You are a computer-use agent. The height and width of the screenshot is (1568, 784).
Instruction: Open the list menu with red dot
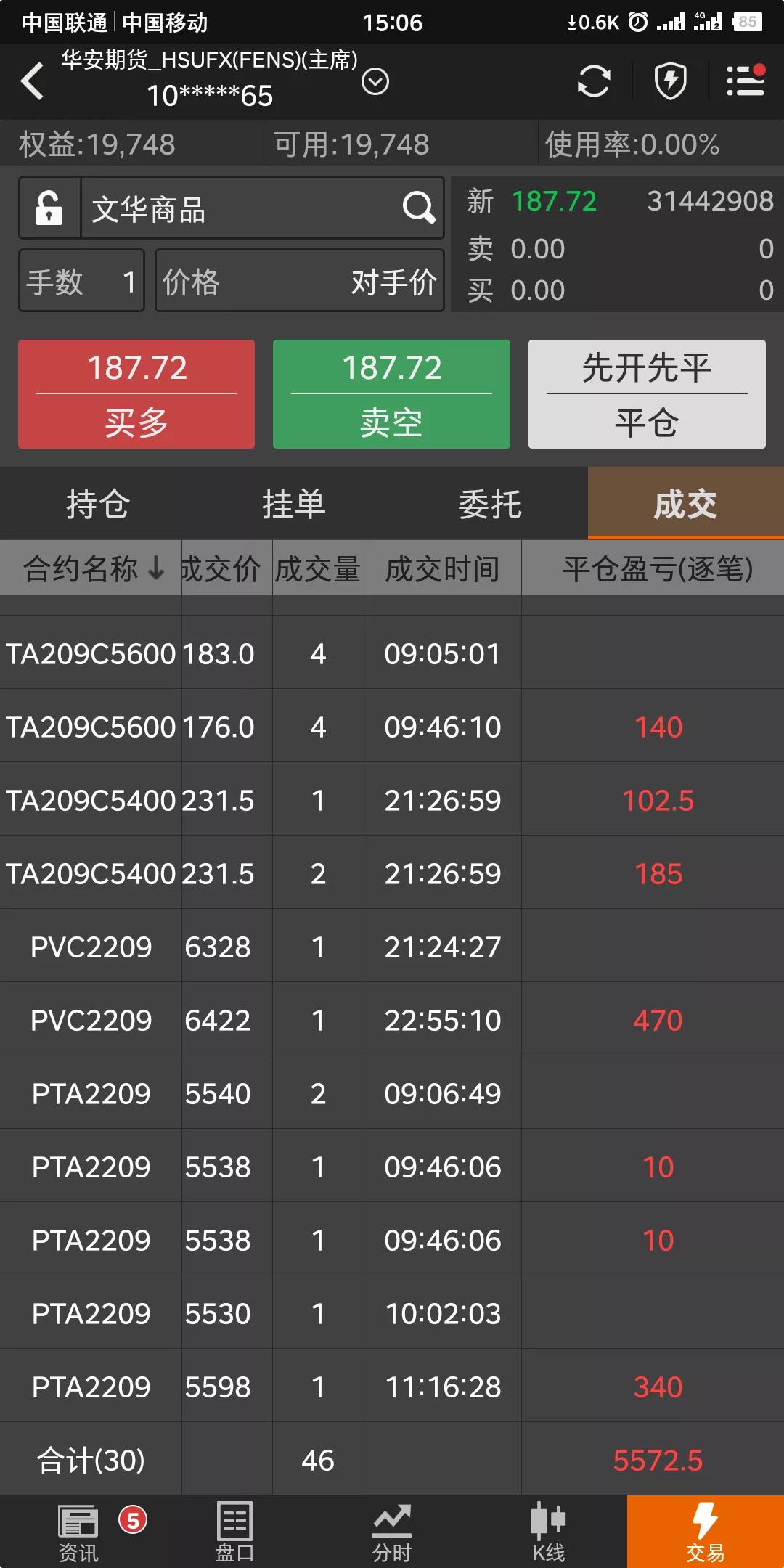pyautogui.click(x=746, y=81)
